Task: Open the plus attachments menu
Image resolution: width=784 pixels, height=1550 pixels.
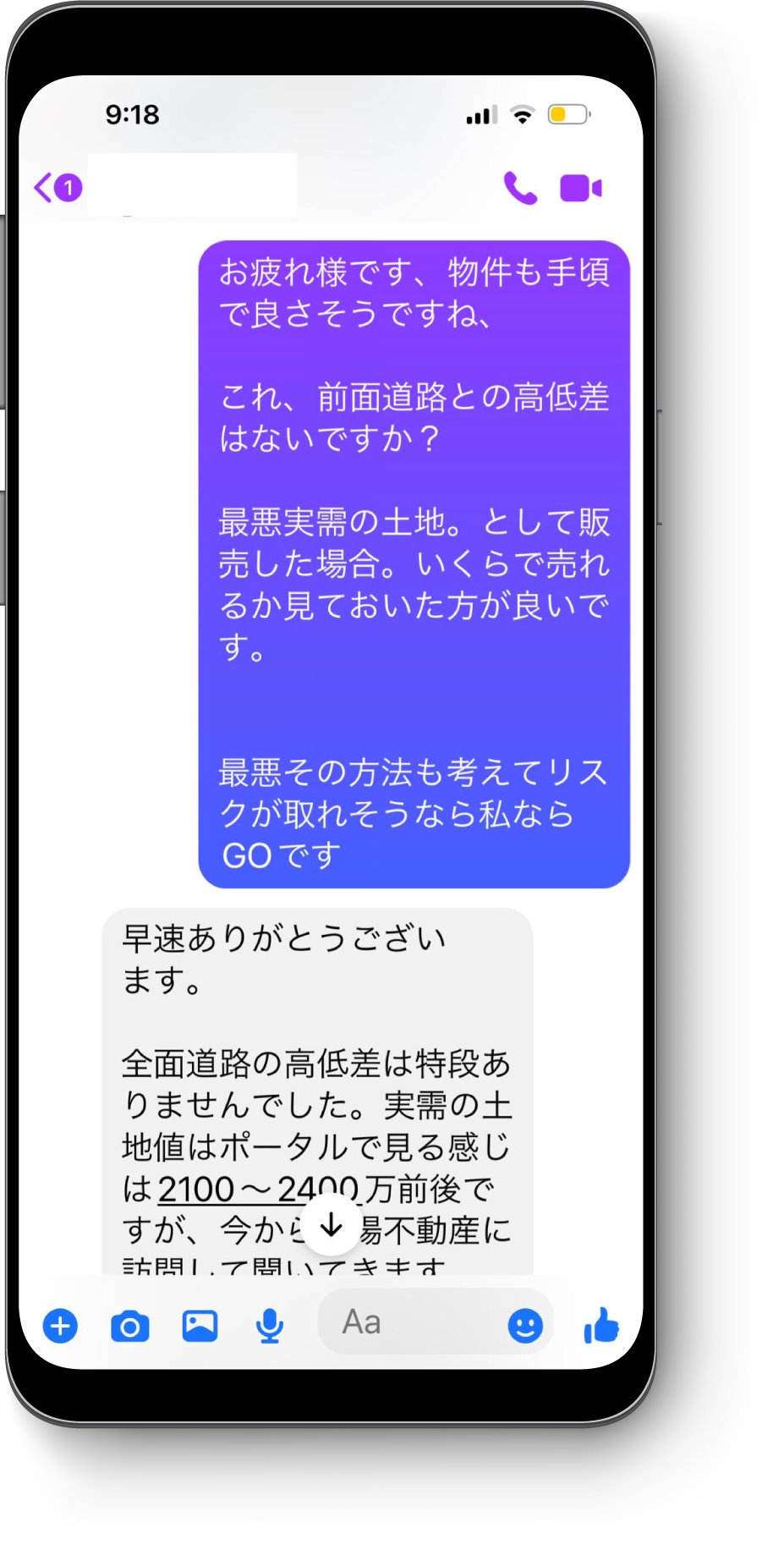Action: click(60, 1326)
